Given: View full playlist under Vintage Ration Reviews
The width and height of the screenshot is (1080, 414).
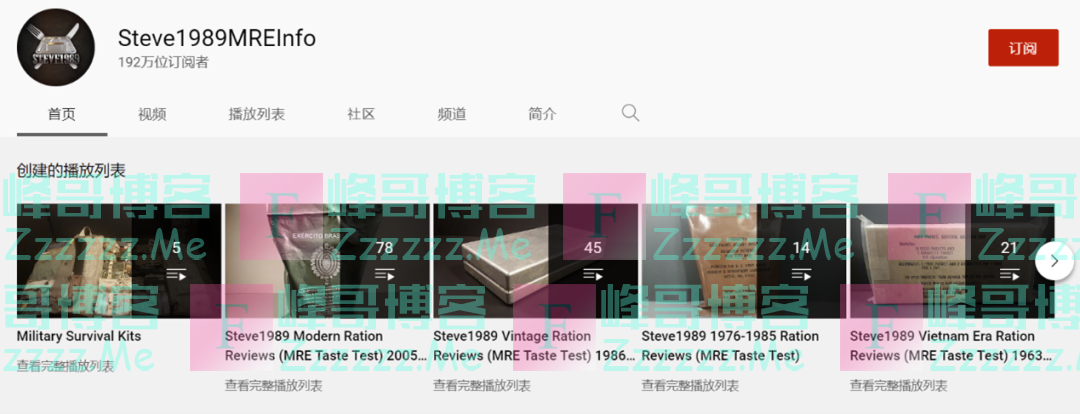Looking at the screenshot, I should pos(482,385).
